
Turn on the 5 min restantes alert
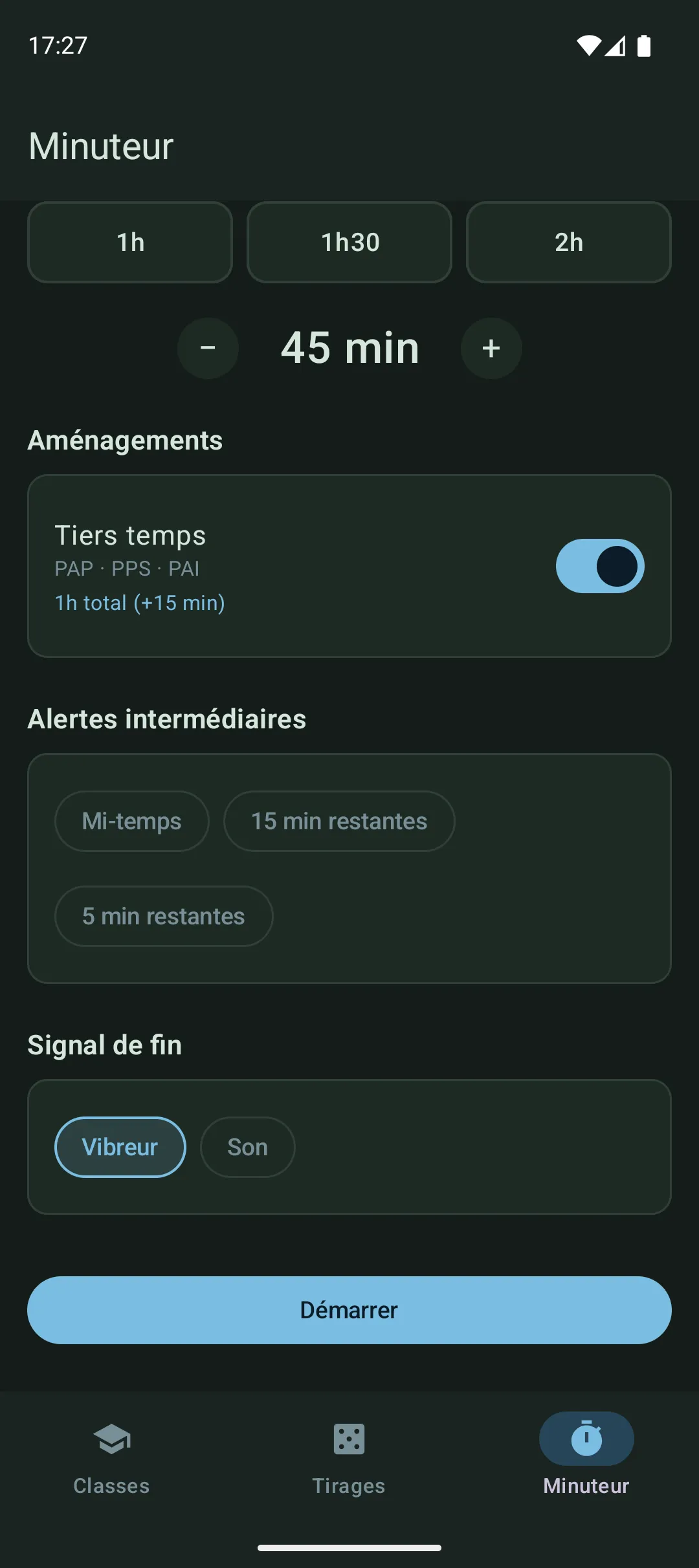[164, 916]
